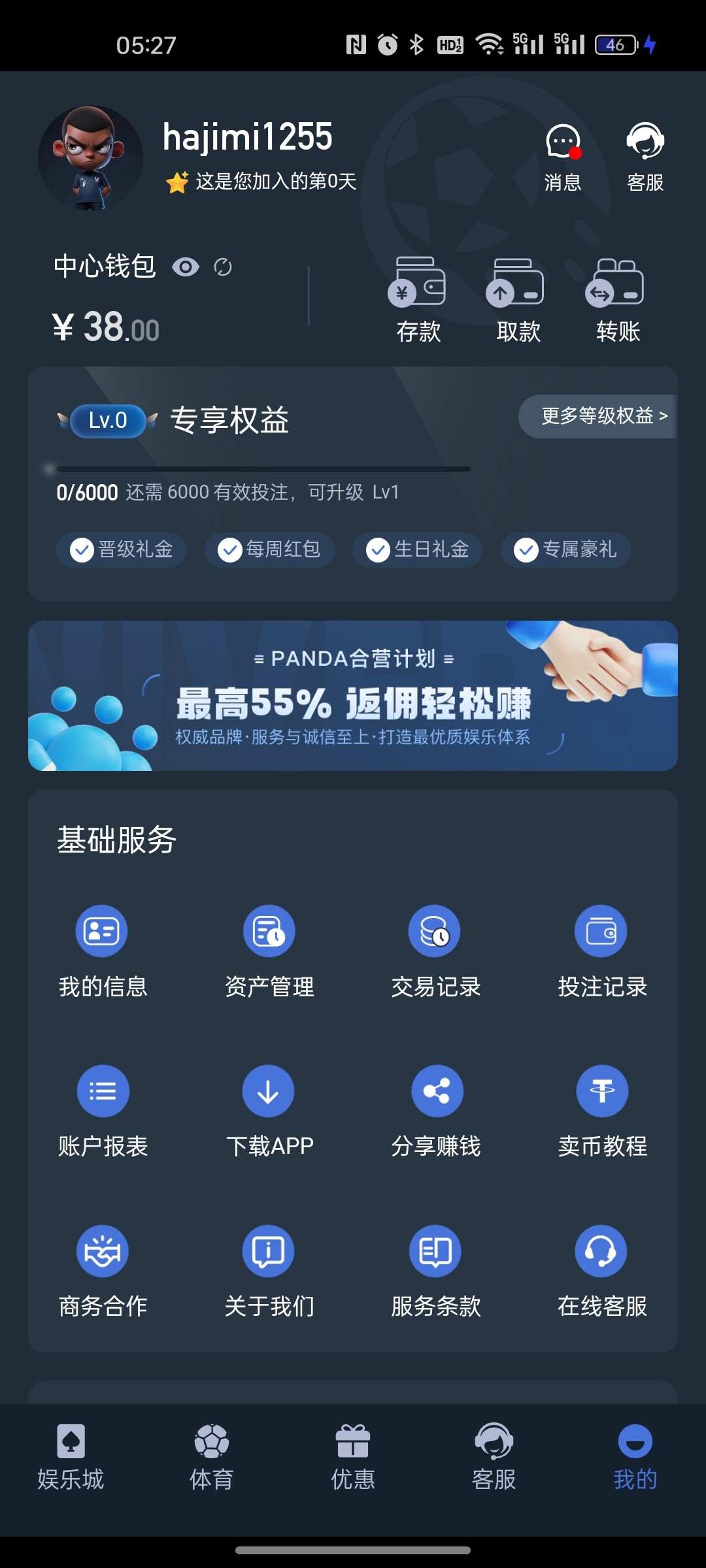View 交易记录
This screenshot has width=706, height=1568.
click(435, 951)
